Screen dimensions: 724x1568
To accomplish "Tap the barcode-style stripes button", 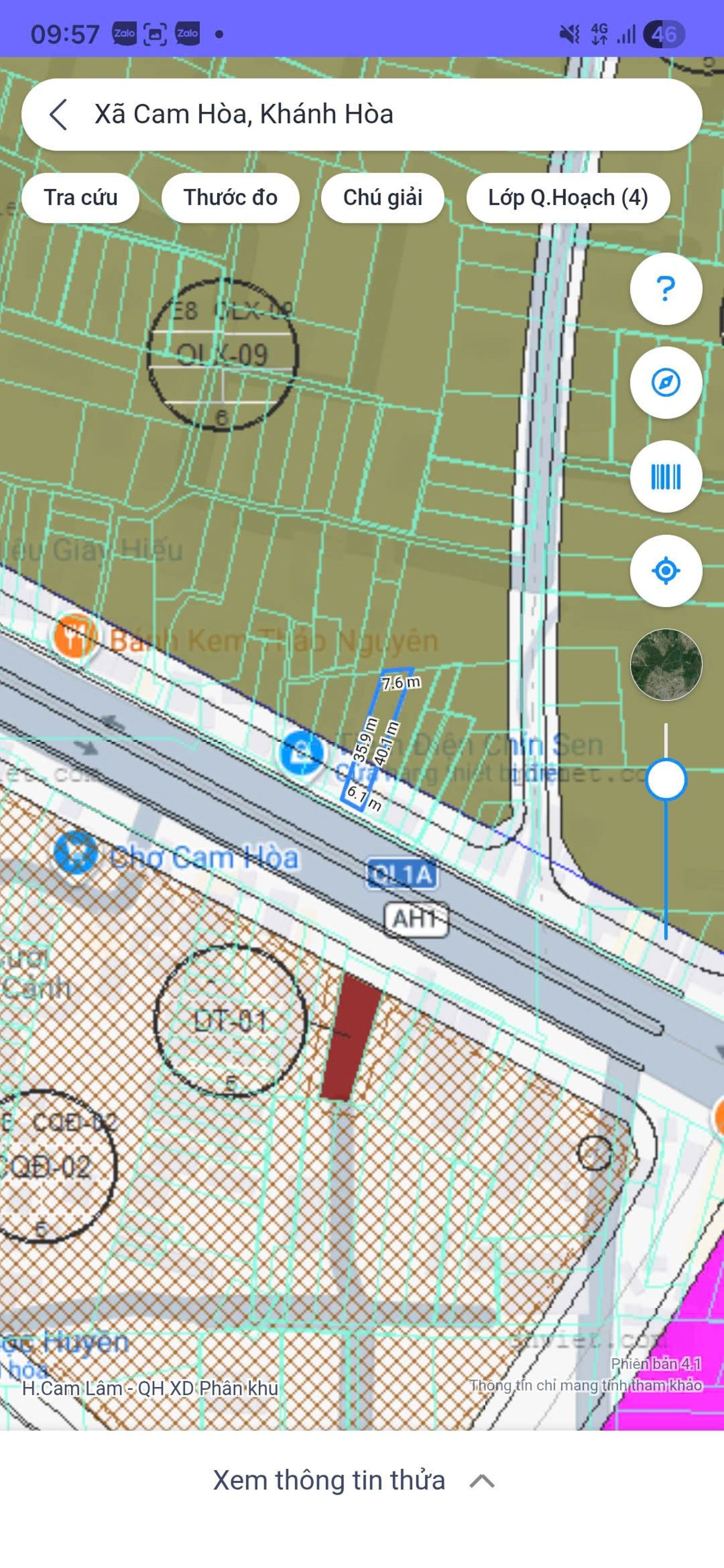I will (666, 477).
